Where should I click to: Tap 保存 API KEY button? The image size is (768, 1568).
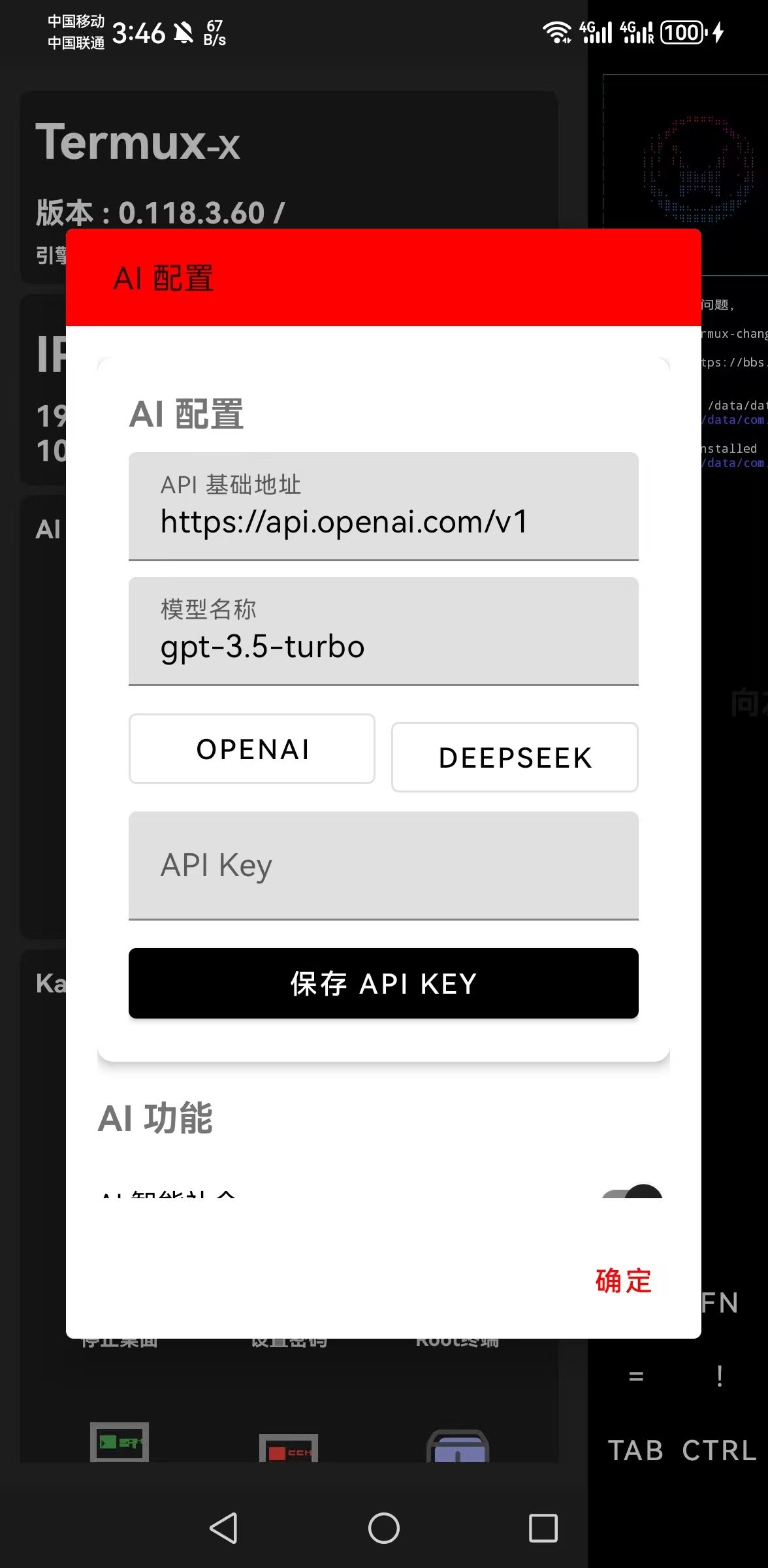383,983
